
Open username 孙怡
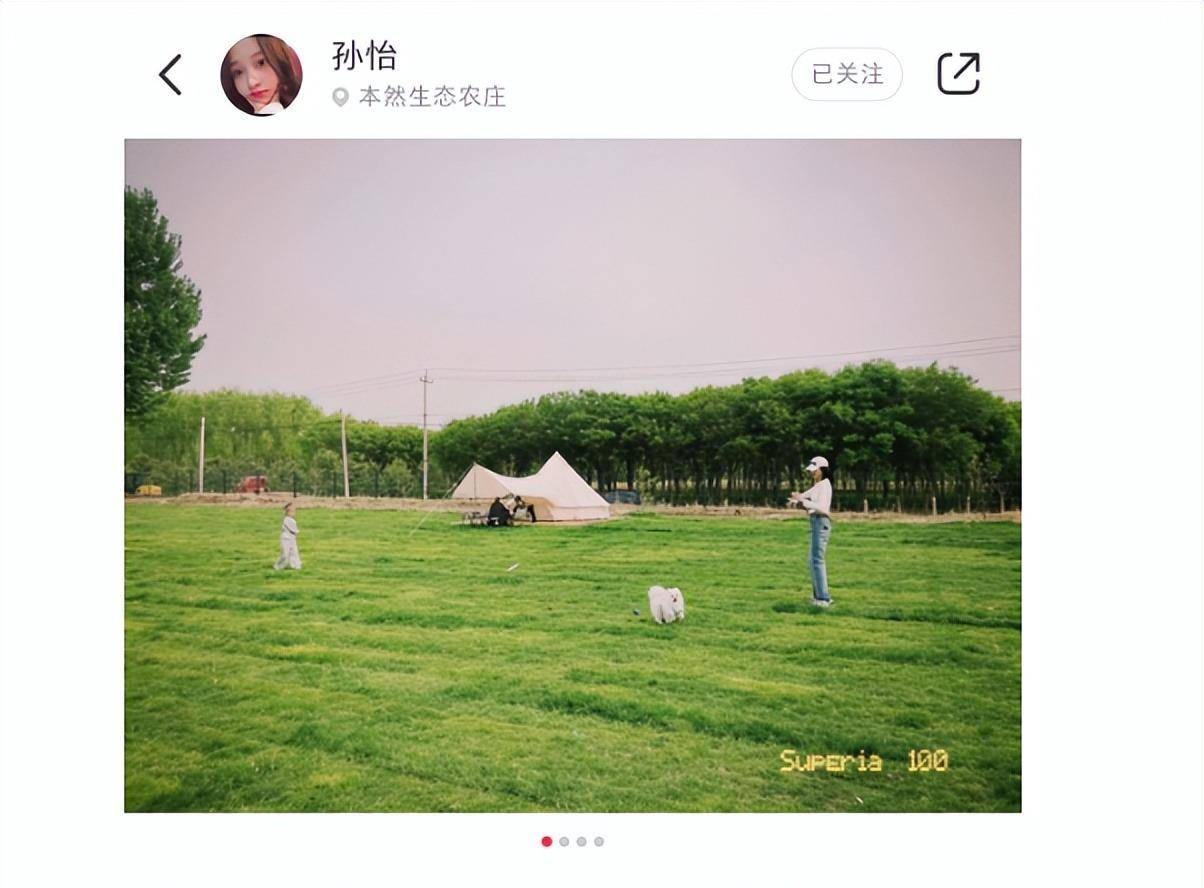coord(364,56)
